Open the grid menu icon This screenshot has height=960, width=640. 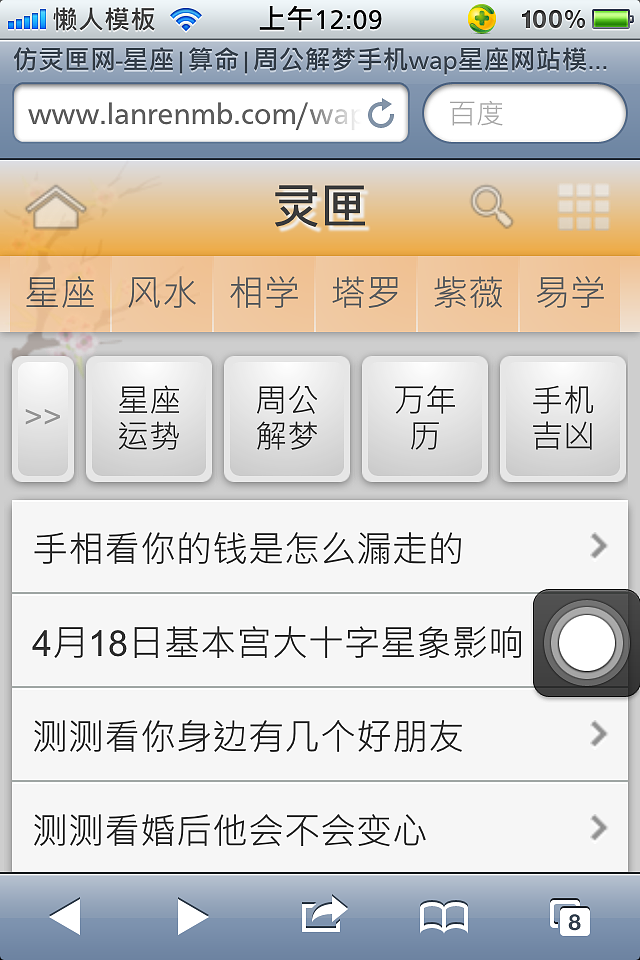click(x=583, y=207)
